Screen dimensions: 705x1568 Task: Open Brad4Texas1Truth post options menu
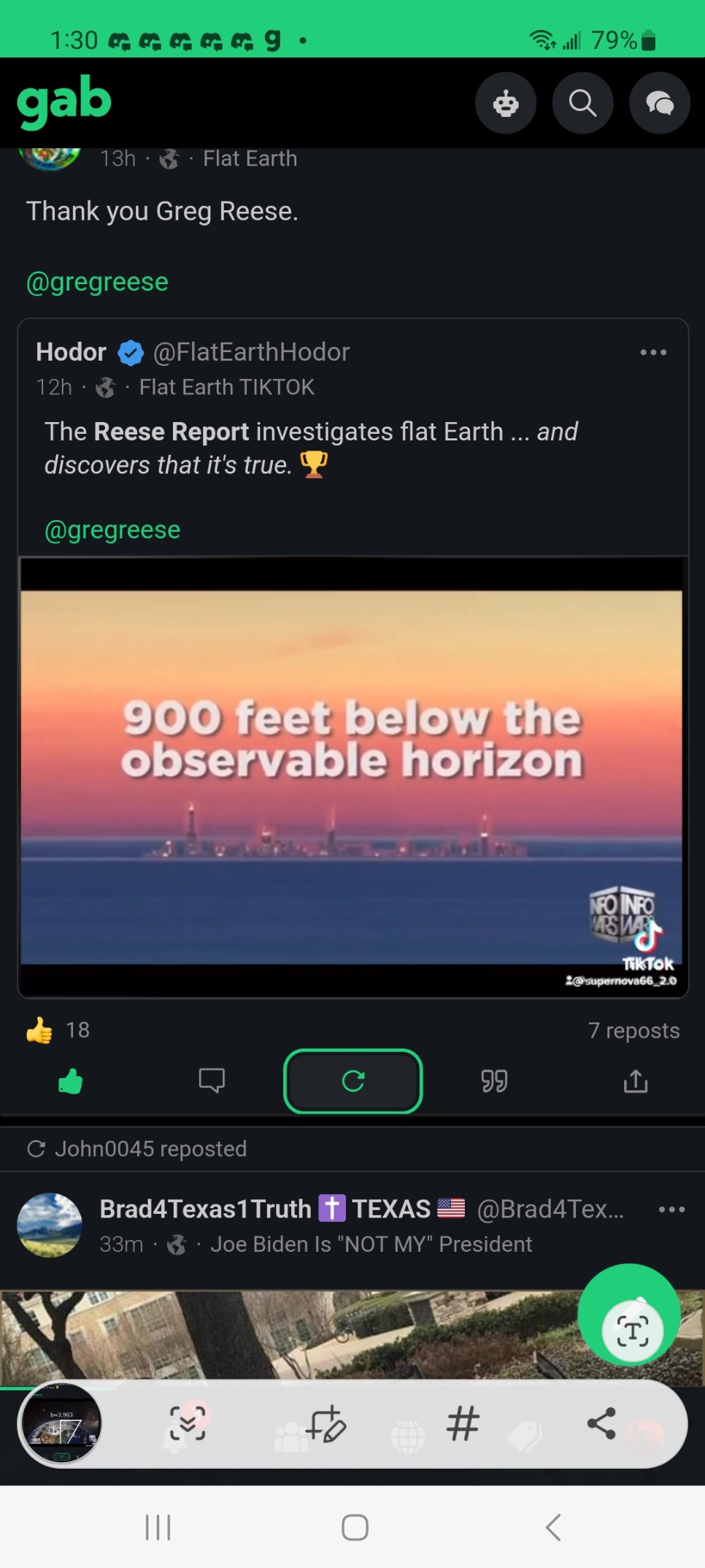coord(671,1209)
